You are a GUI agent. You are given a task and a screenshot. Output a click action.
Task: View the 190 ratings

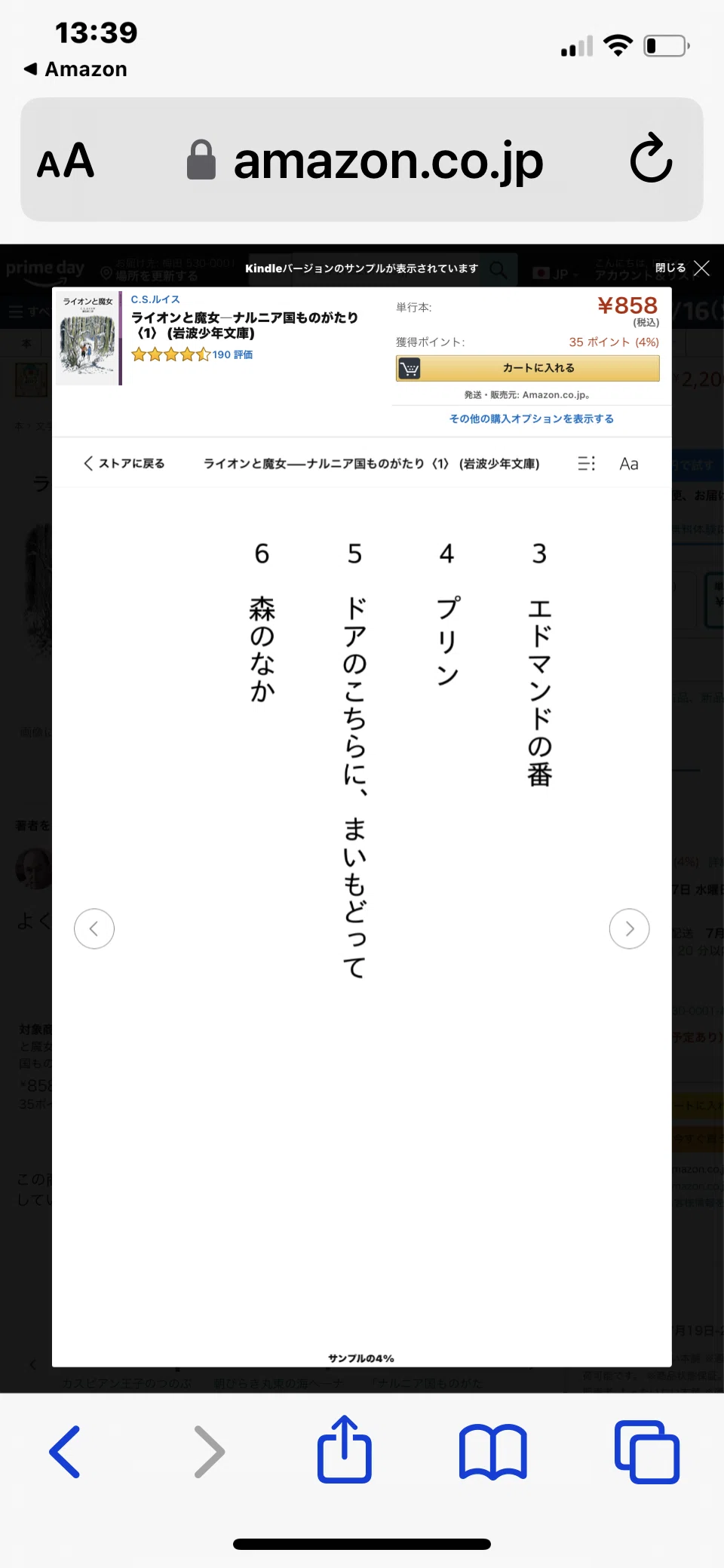pyautogui.click(x=232, y=354)
